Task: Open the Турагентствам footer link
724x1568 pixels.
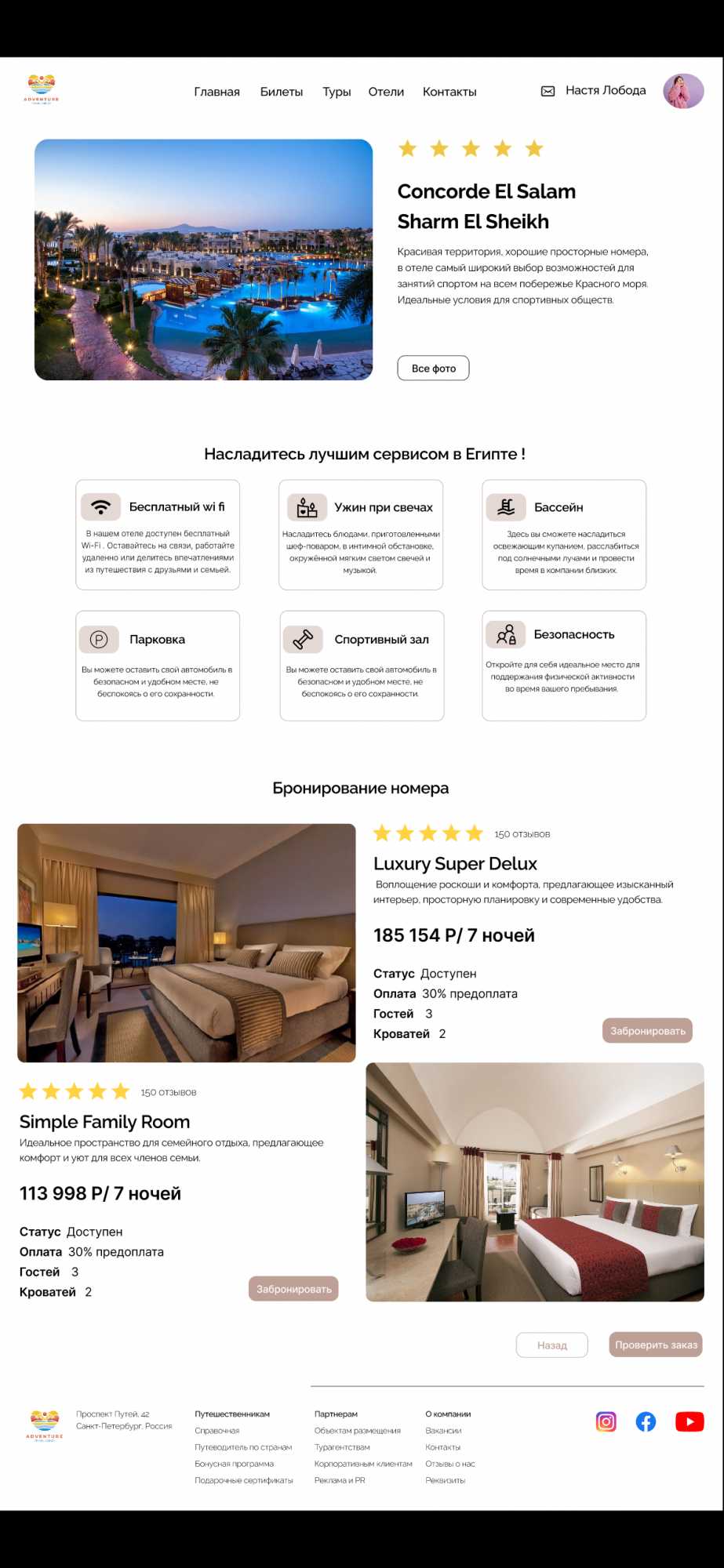Action: pos(342,1447)
